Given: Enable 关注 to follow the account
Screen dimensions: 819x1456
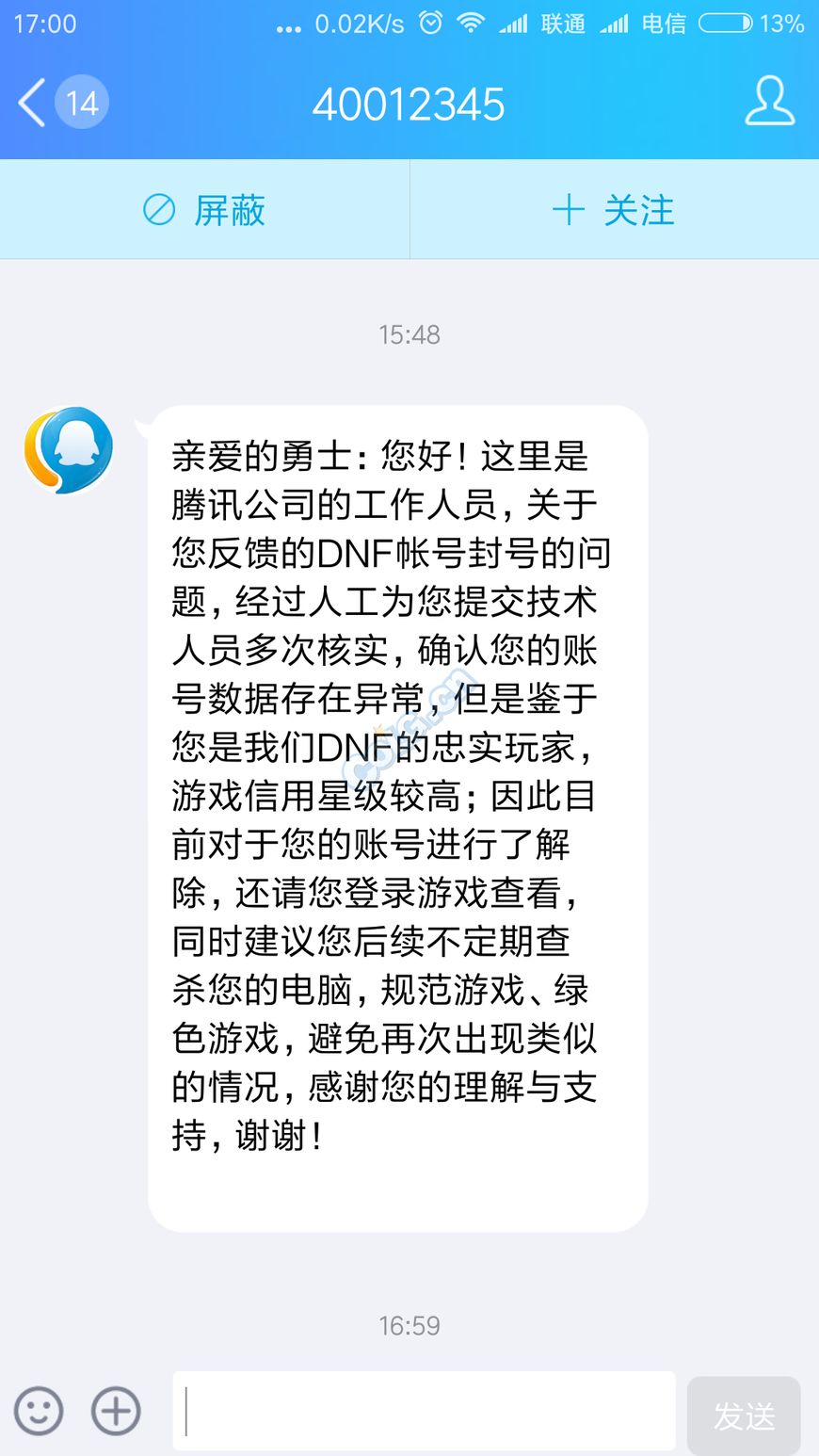Looking at the screenshot, I should [x=614, y=209].
